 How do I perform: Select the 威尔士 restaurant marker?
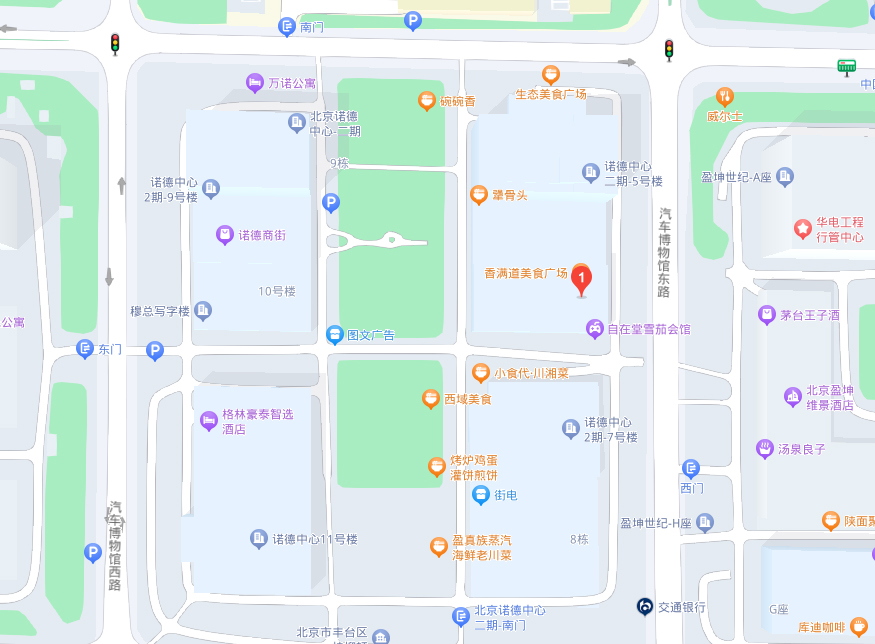point(725,97)
